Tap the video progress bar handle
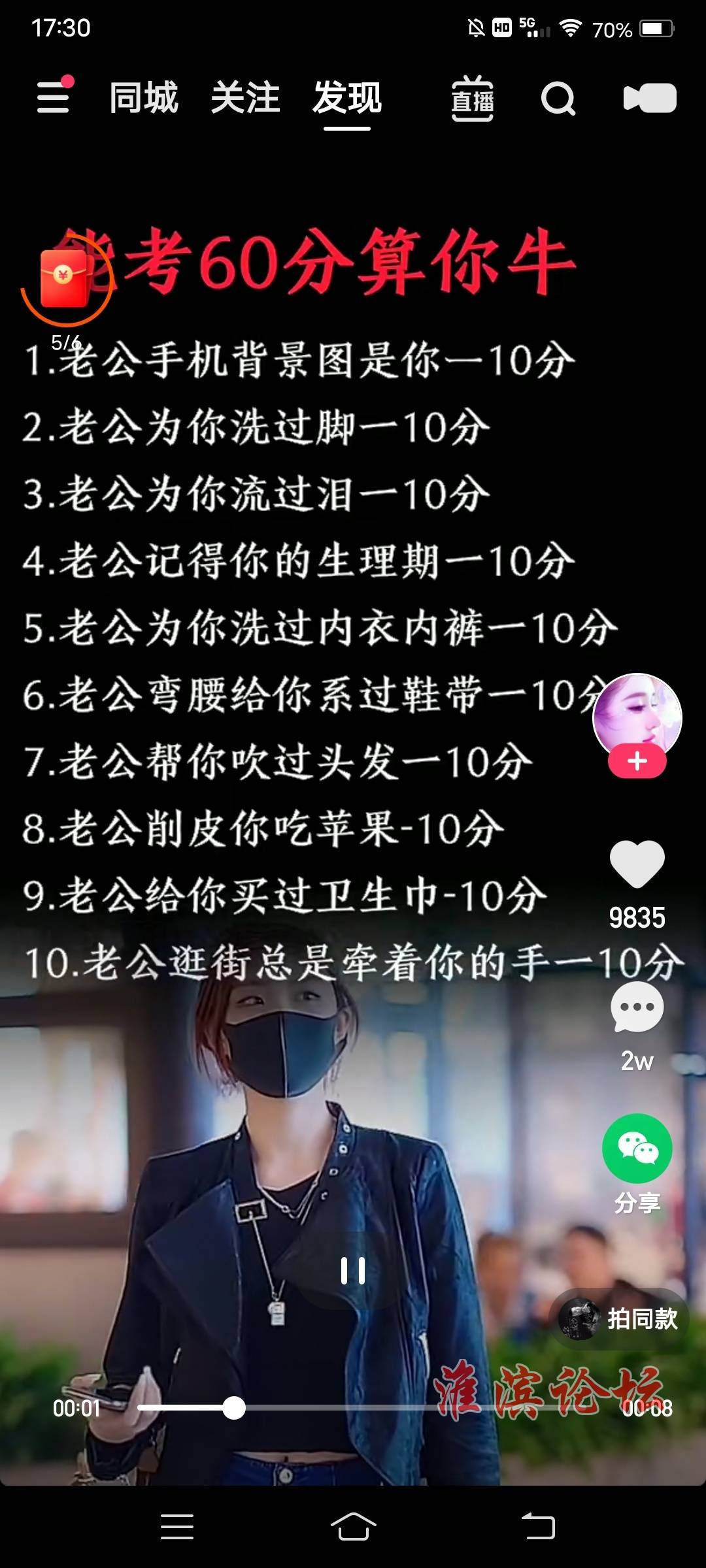 233,1408
